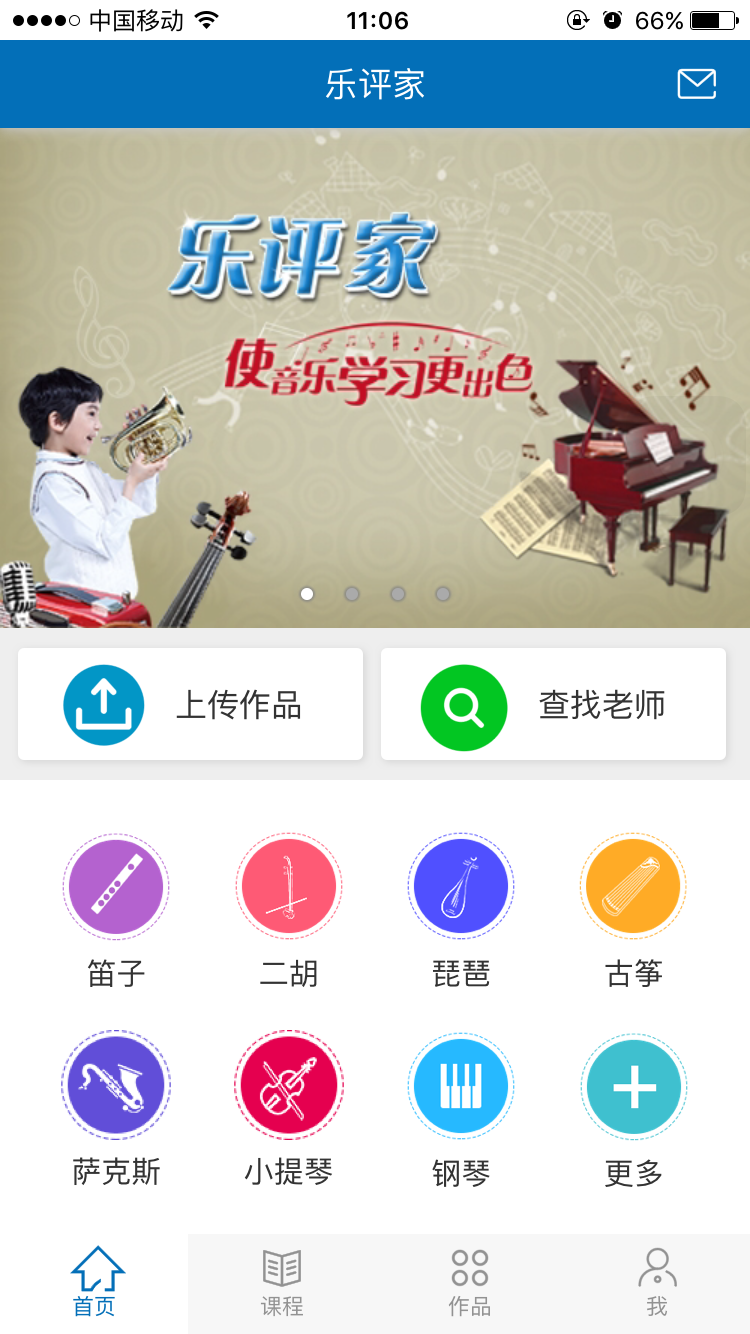750x1334 pixels.
Task: Open the 乐评家 promotional banner
Action: 375,378
